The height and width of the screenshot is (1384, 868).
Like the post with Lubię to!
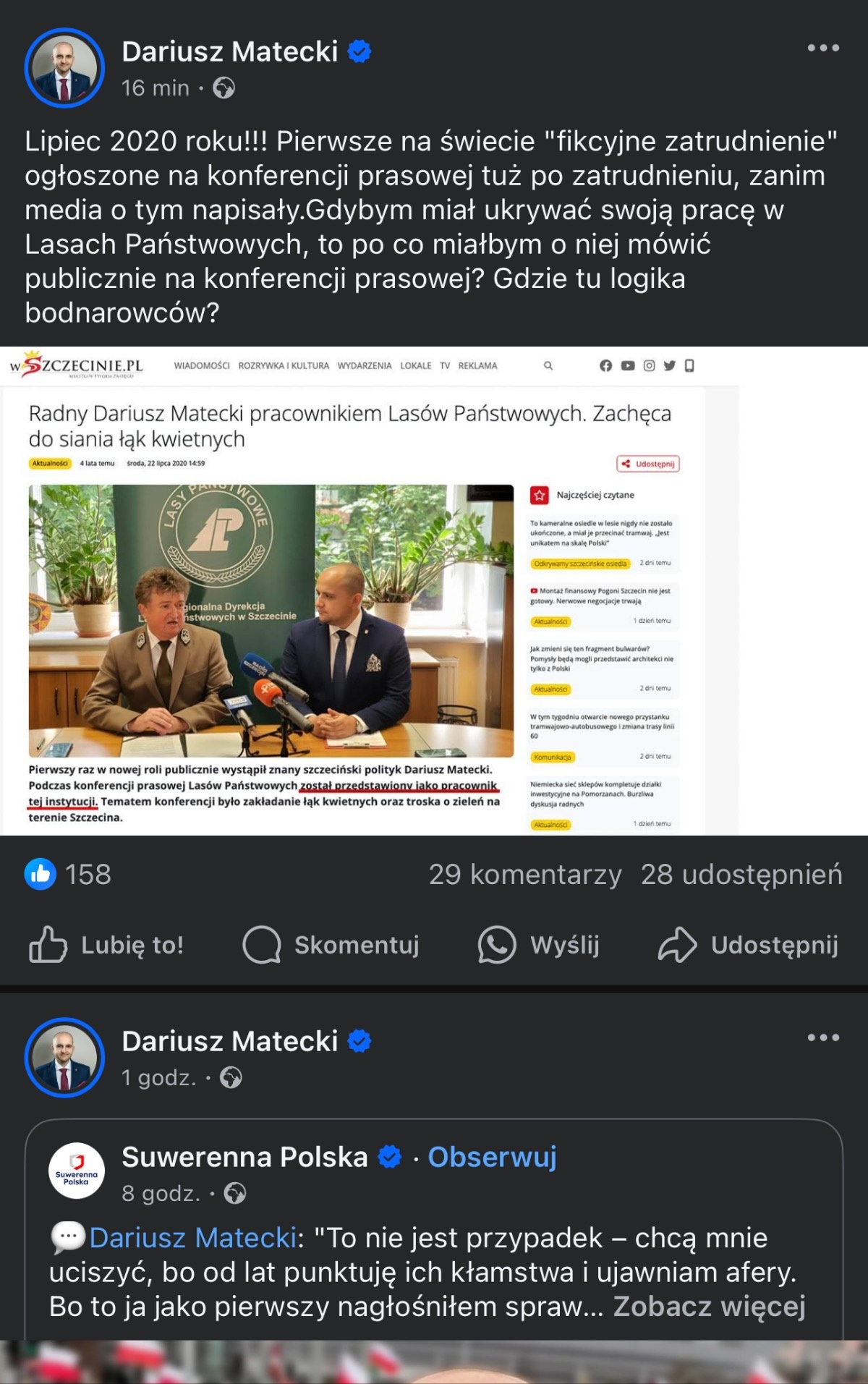(x=106, y=945)
